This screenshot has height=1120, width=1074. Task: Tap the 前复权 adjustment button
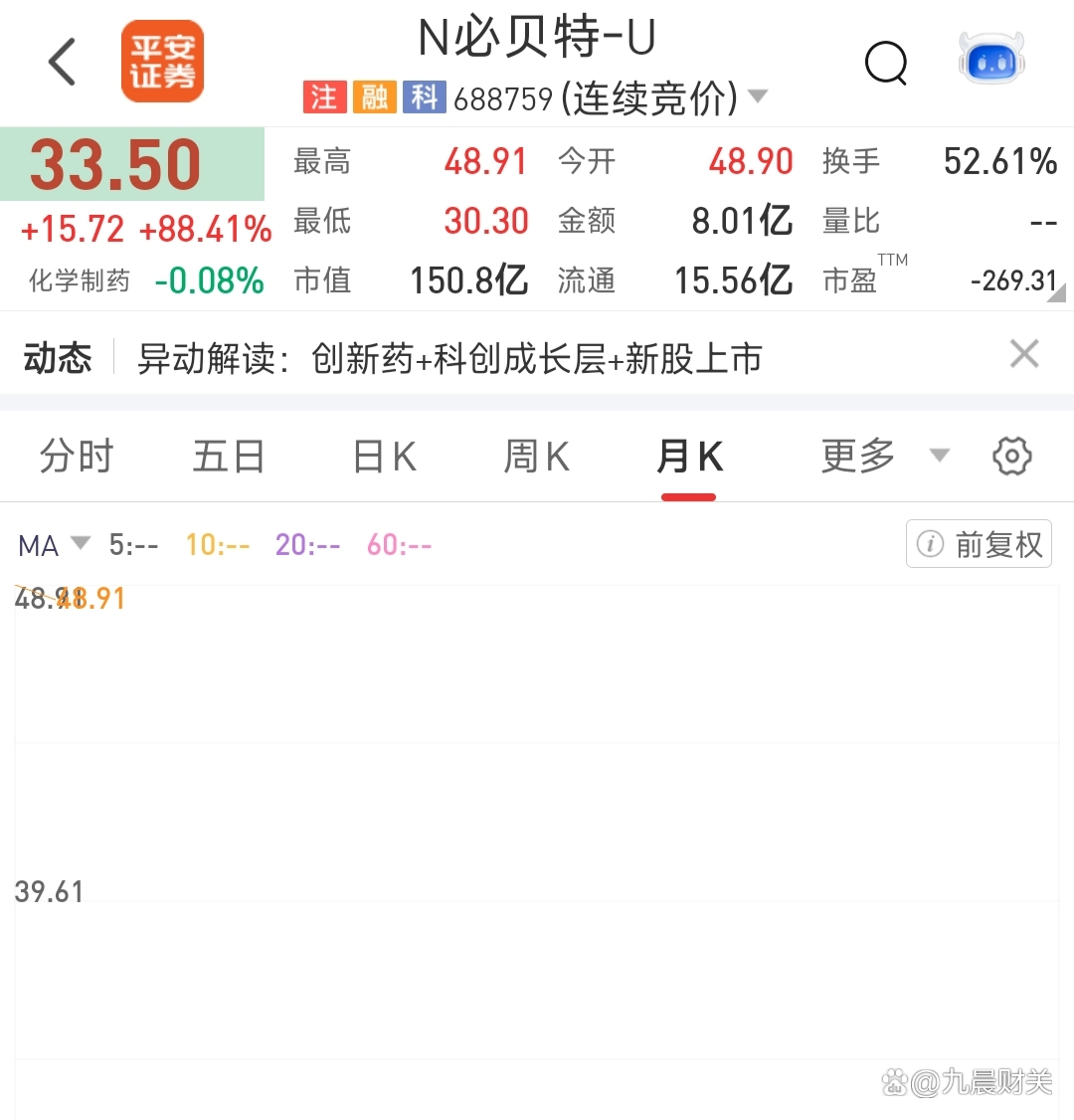pos(979,544)
